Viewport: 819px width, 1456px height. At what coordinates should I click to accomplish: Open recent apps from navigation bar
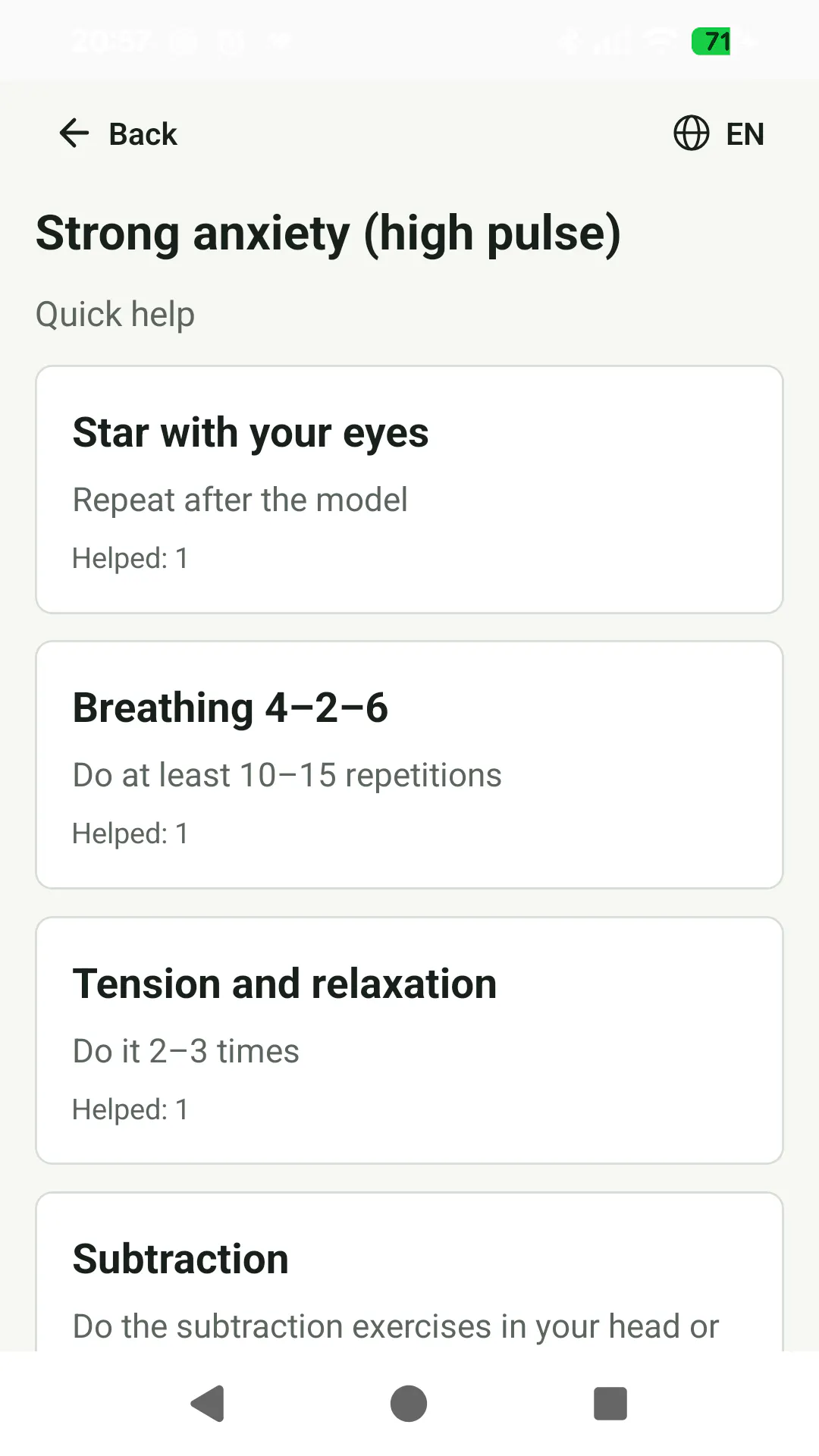610,1404
